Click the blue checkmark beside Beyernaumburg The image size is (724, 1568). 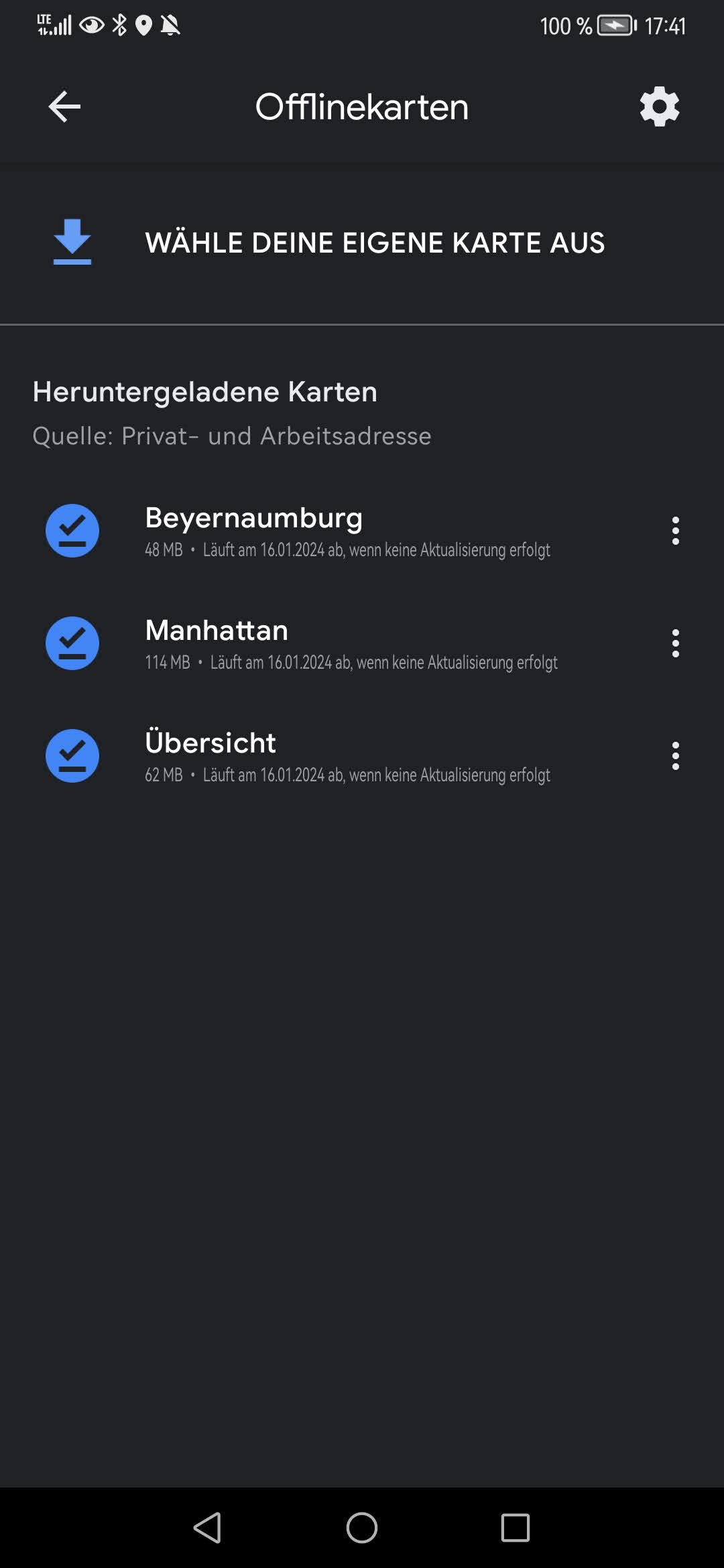click(74, 531)
